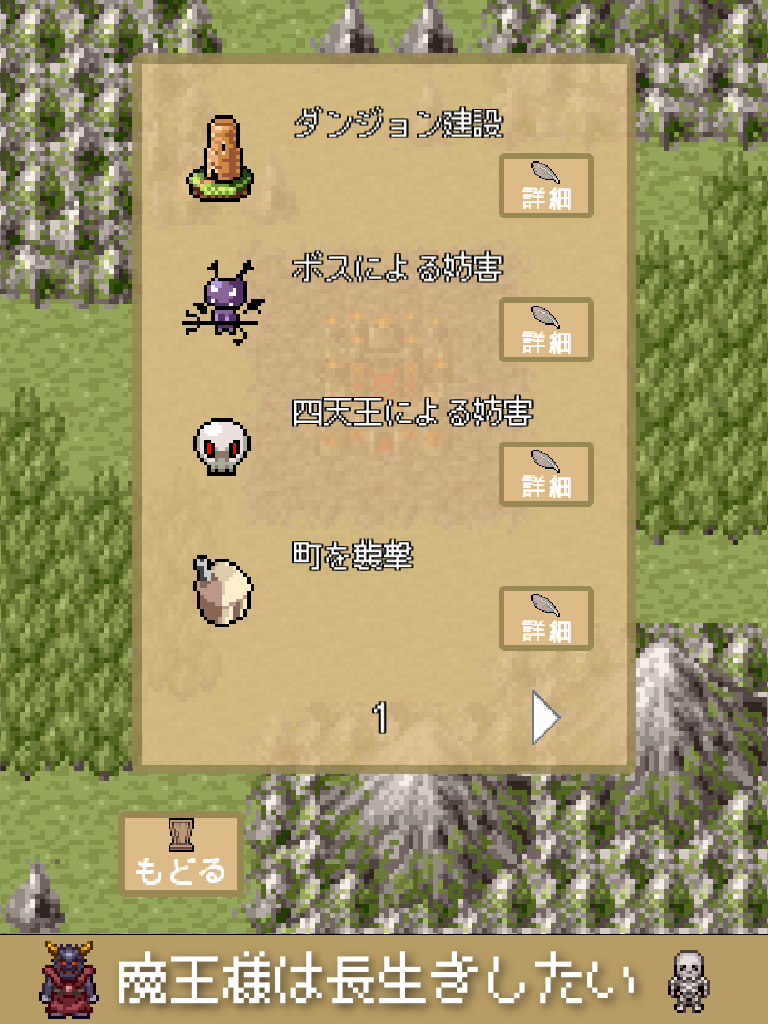
Task: Click the page number 1 indicator
Action: (x=380, y=718)
